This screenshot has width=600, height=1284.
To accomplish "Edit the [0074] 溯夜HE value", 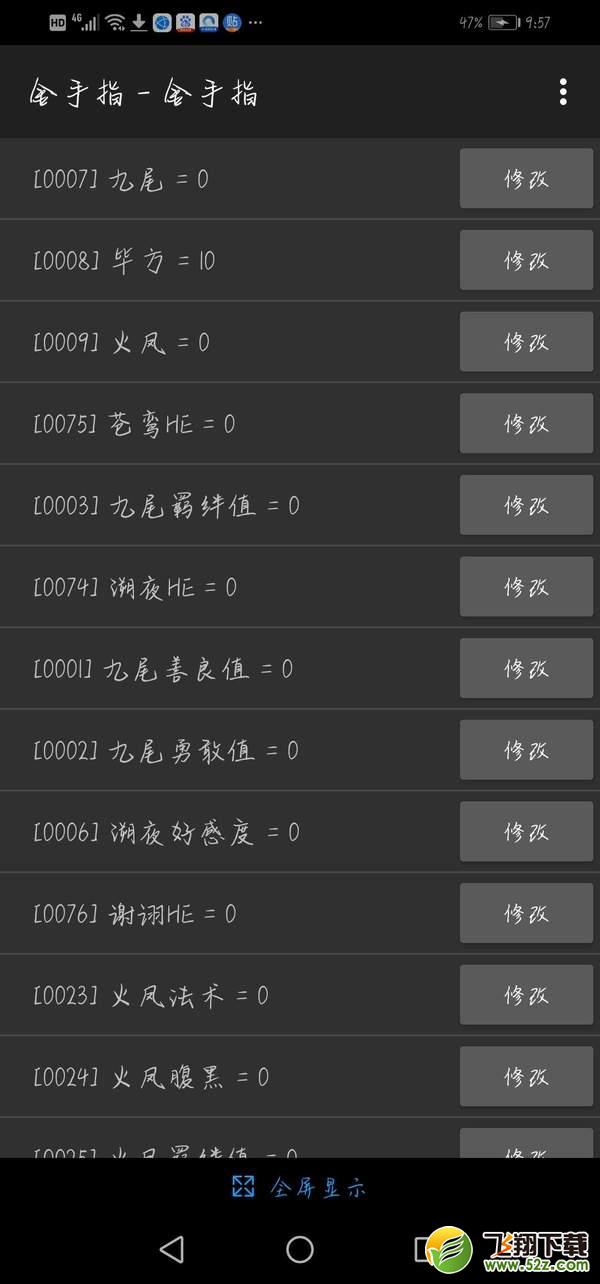I will (x=526, y=587).
